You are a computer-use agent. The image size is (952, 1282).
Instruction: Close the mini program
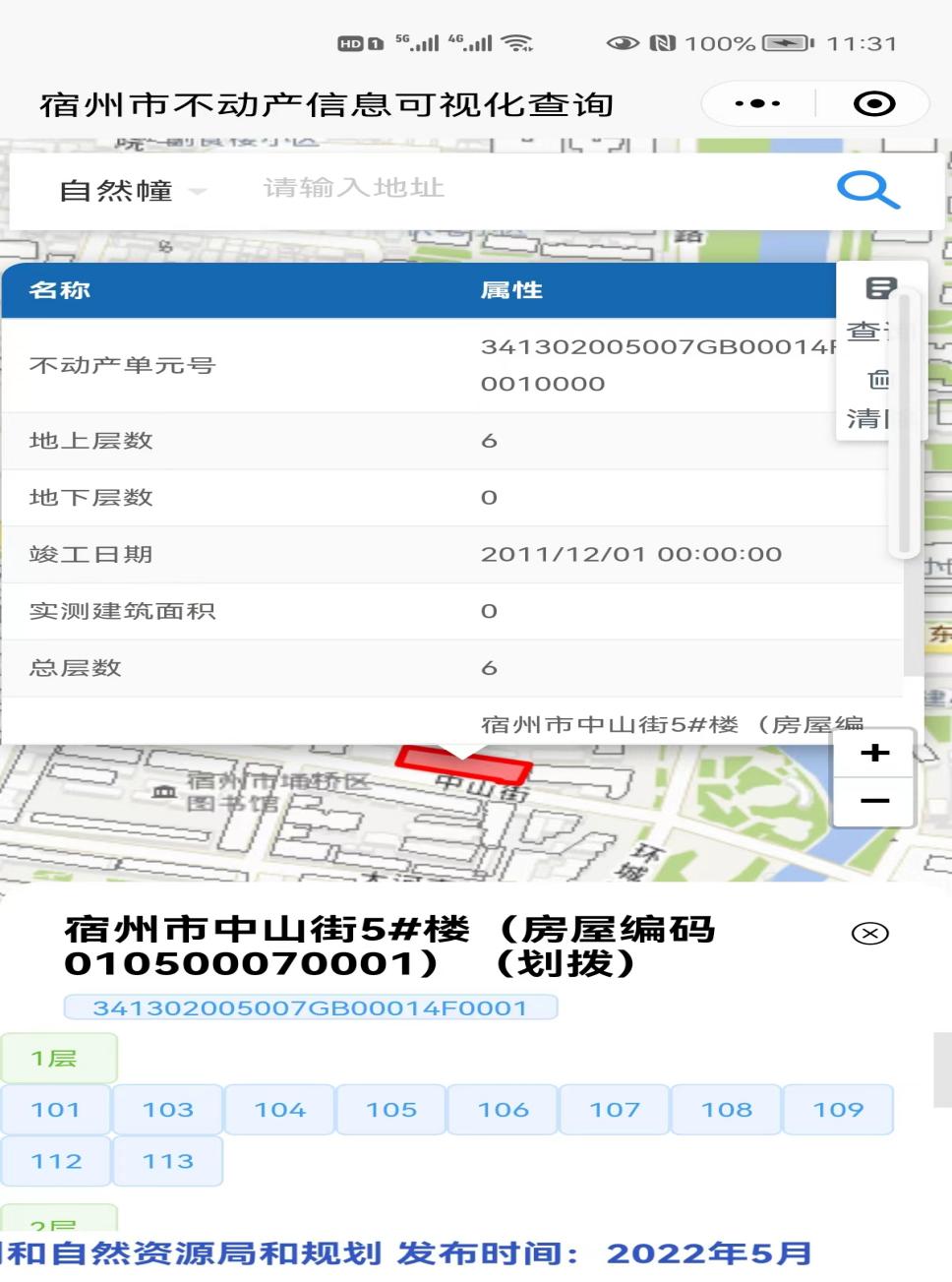click(873, 103)
